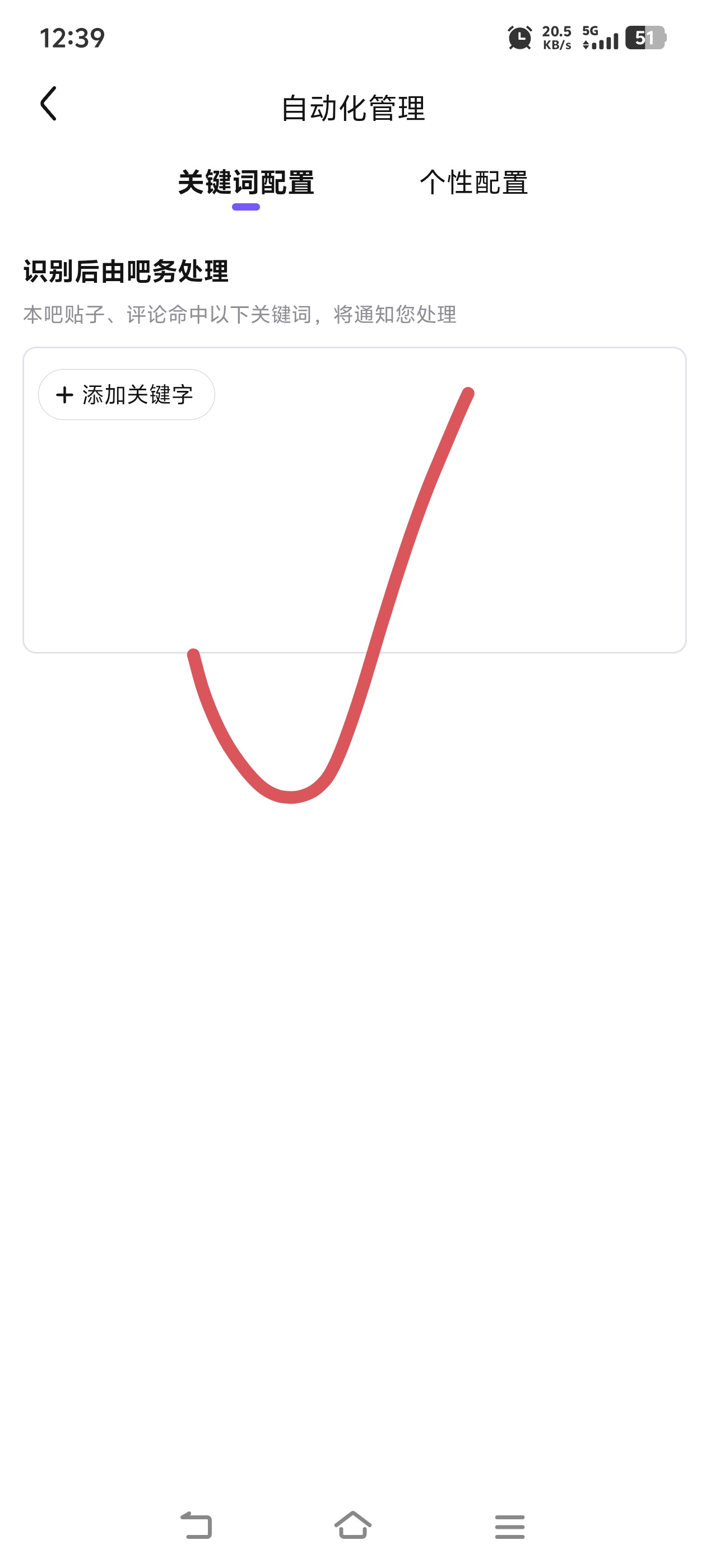Open system recent apps menu
The height and width of the screenshot is (1568, 706).
pyautogui.click(x=510, y=1527)
